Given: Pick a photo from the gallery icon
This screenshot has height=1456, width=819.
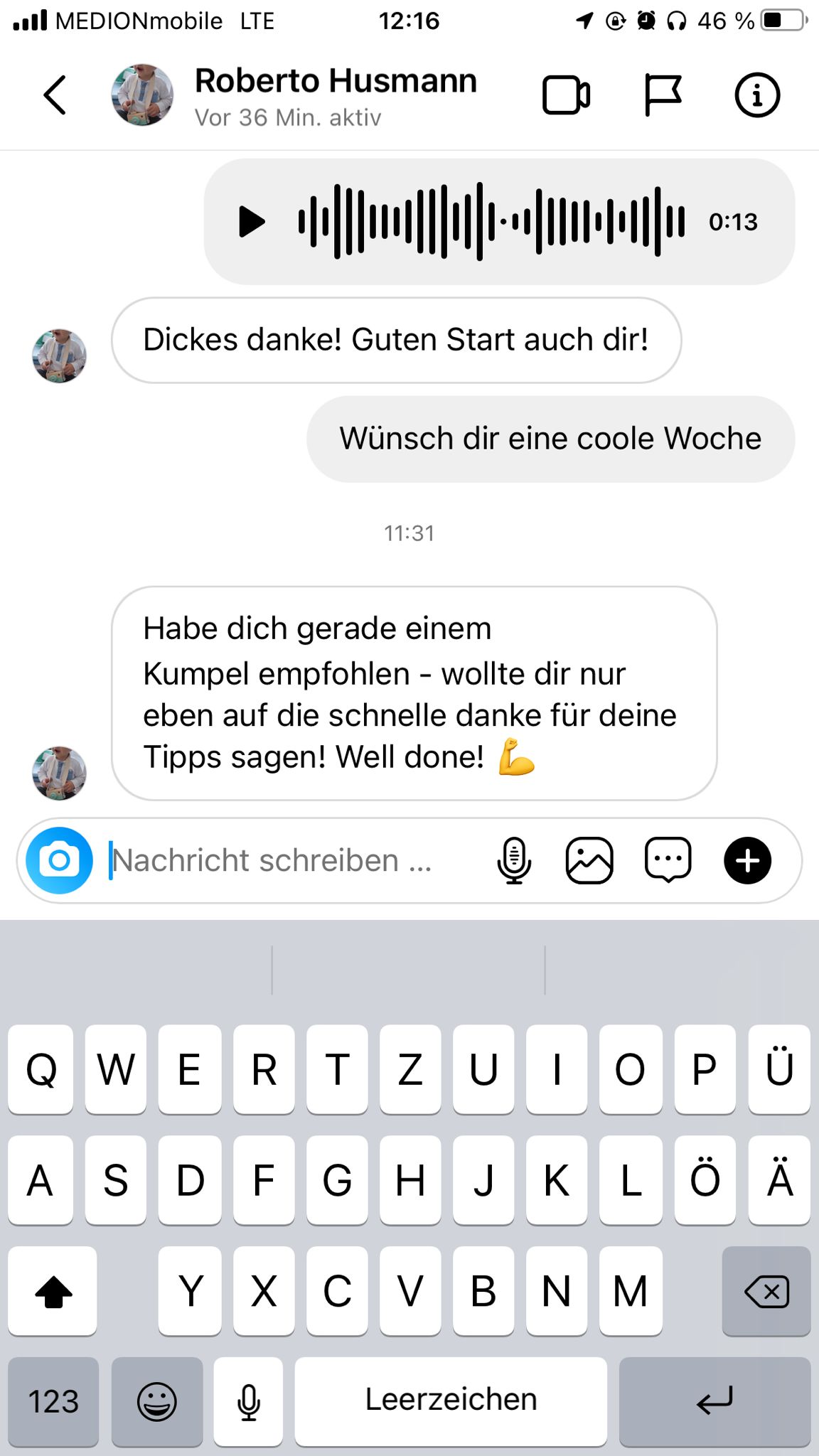Looking at the screenshot, I should tap(589, 860).
